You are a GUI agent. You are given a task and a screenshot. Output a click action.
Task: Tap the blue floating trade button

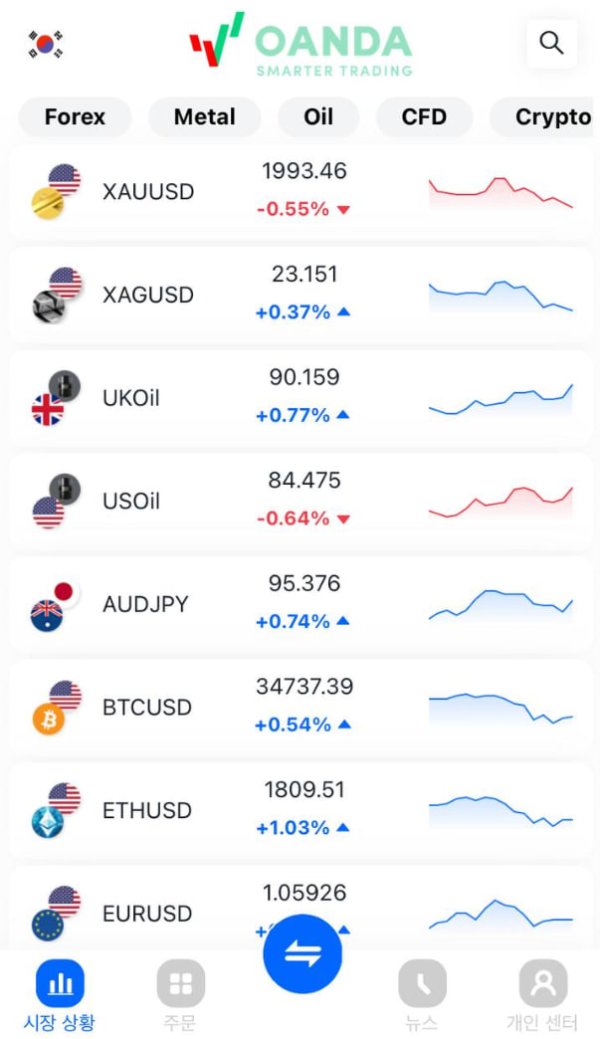pos(303,954)
